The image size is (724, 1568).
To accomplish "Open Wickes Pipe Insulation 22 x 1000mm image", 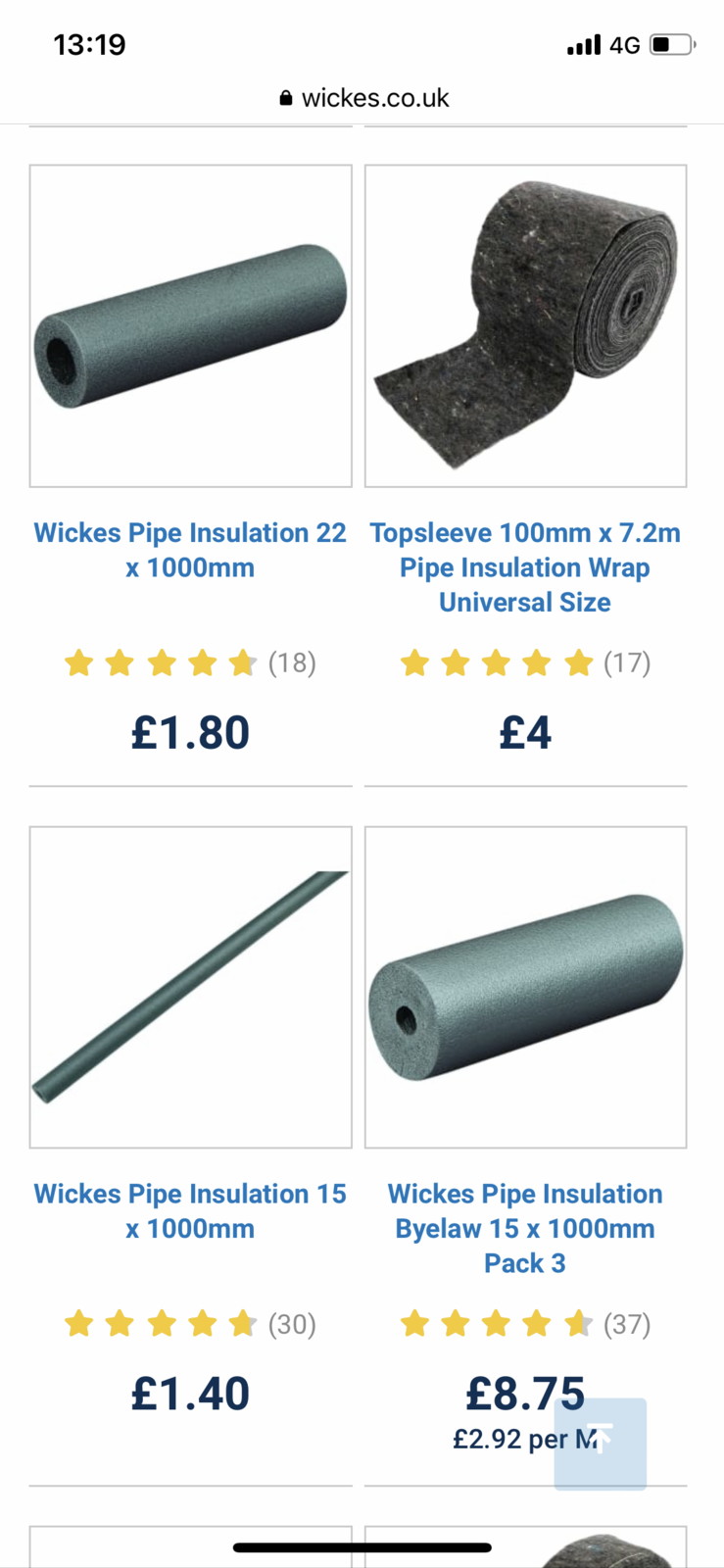I will point(190,325).
